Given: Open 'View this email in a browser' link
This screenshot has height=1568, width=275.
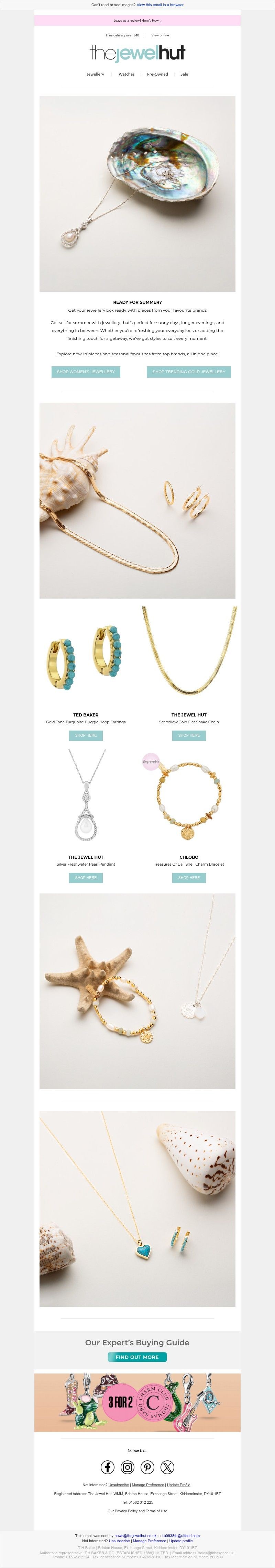Looking at the screenshot, I should point(160,5).
